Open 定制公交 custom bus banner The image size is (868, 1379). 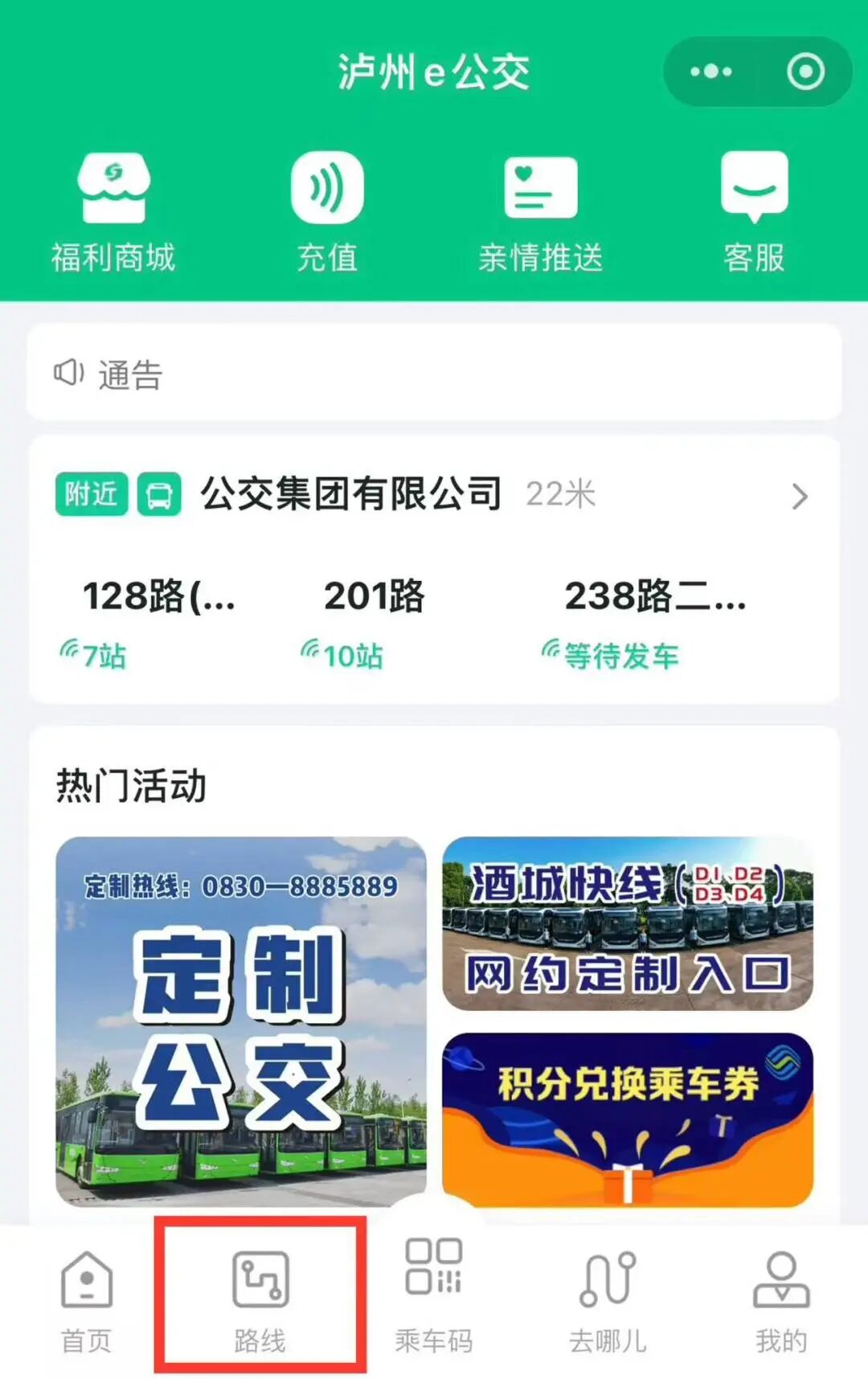click(x=240, y=1021)
